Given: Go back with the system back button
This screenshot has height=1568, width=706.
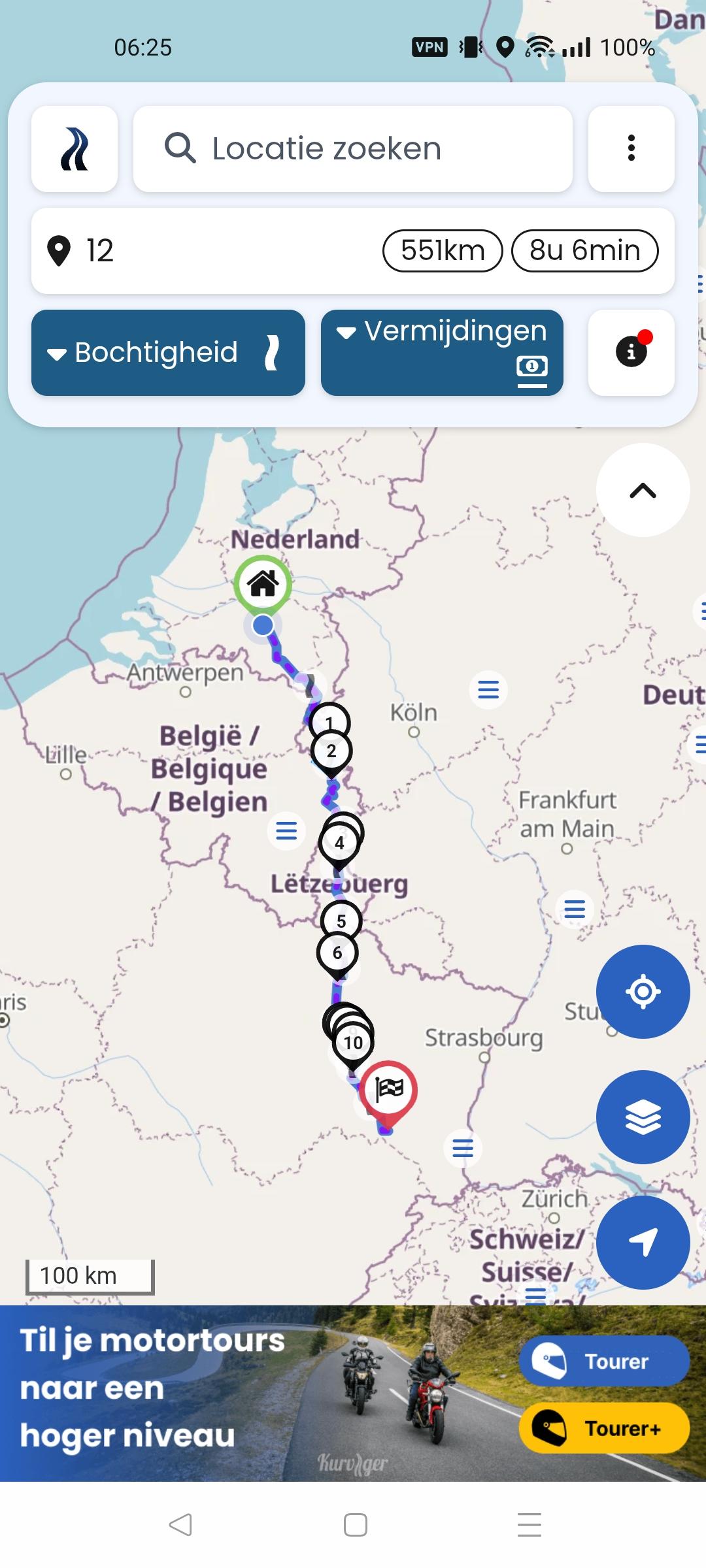Looking at the screenshot, I should coord(180,1525).
